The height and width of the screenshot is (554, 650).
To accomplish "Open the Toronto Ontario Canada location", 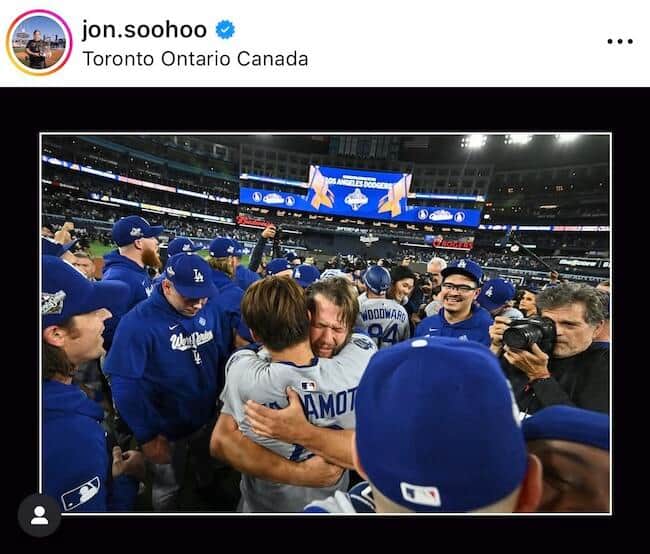I will pos(195,58).
